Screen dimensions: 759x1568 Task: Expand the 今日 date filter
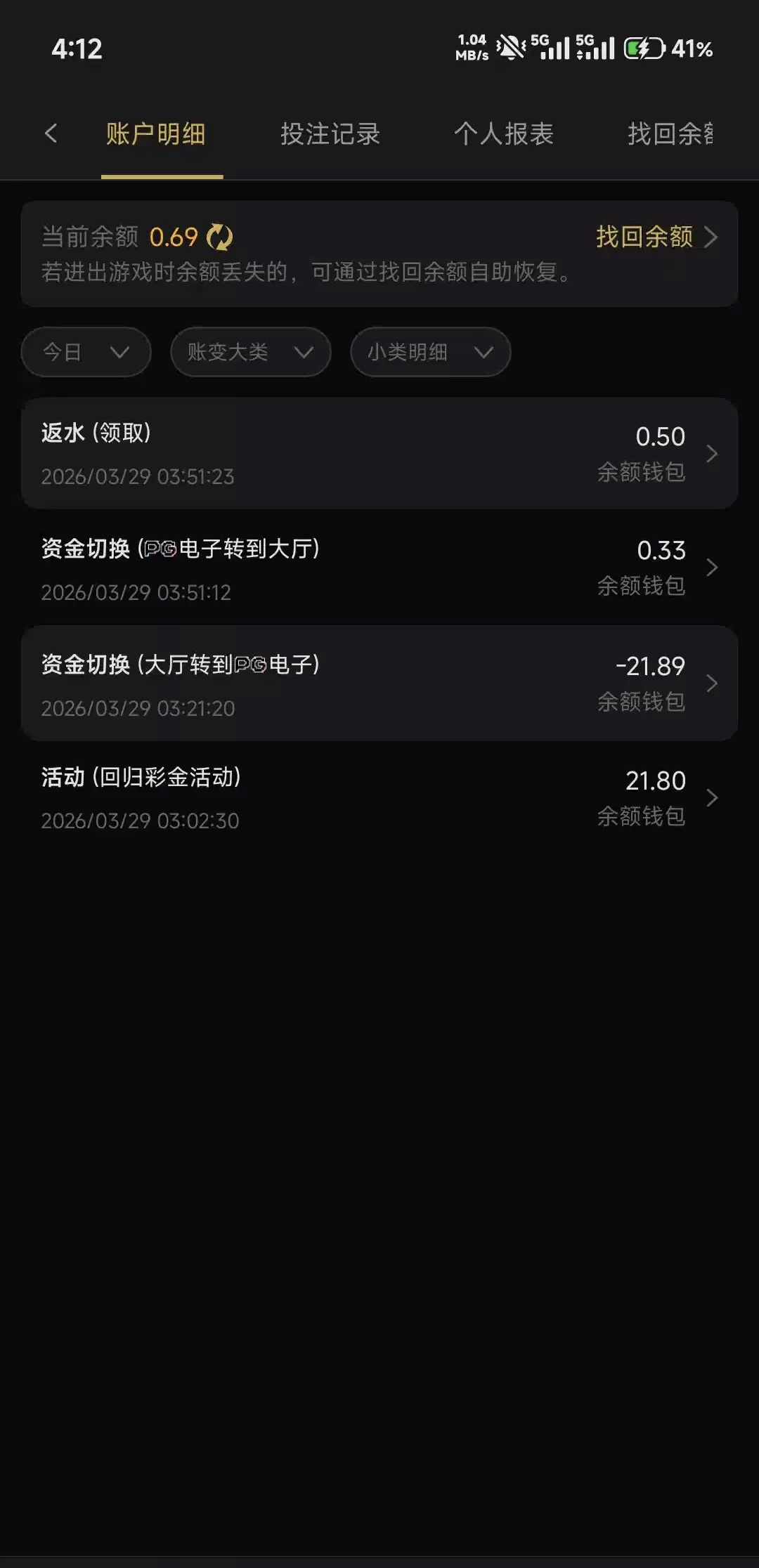click(86, 352)
